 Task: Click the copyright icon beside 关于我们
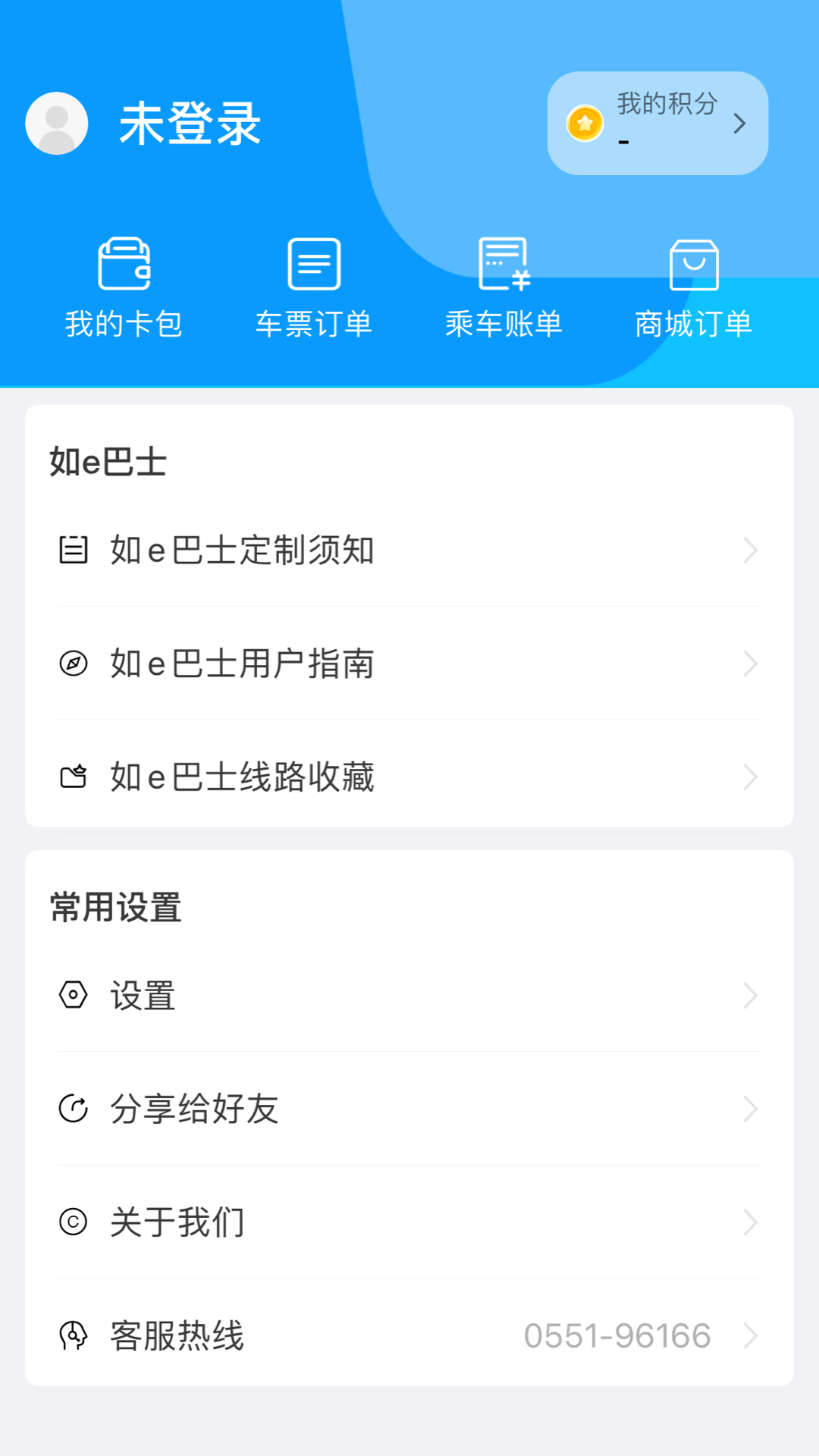coord(74,1222)
